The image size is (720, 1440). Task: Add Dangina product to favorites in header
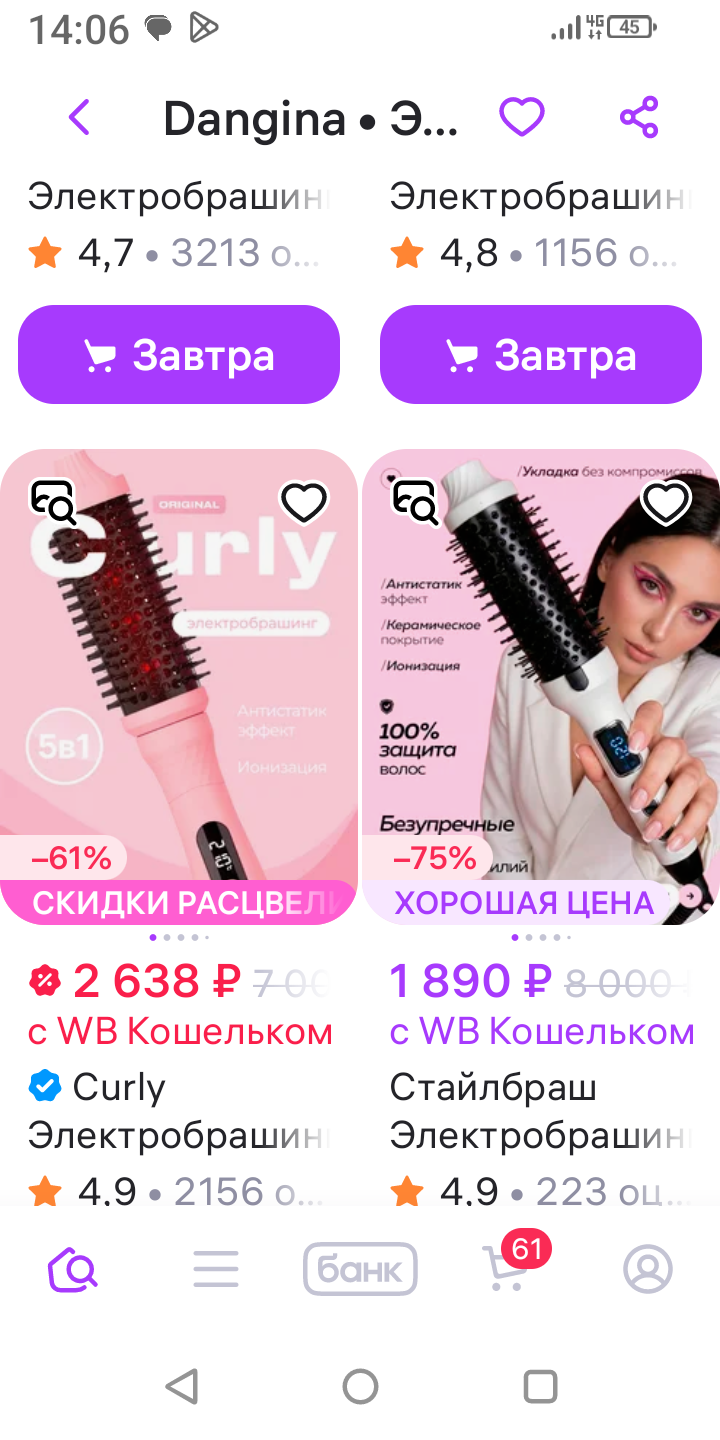(521, 118)
